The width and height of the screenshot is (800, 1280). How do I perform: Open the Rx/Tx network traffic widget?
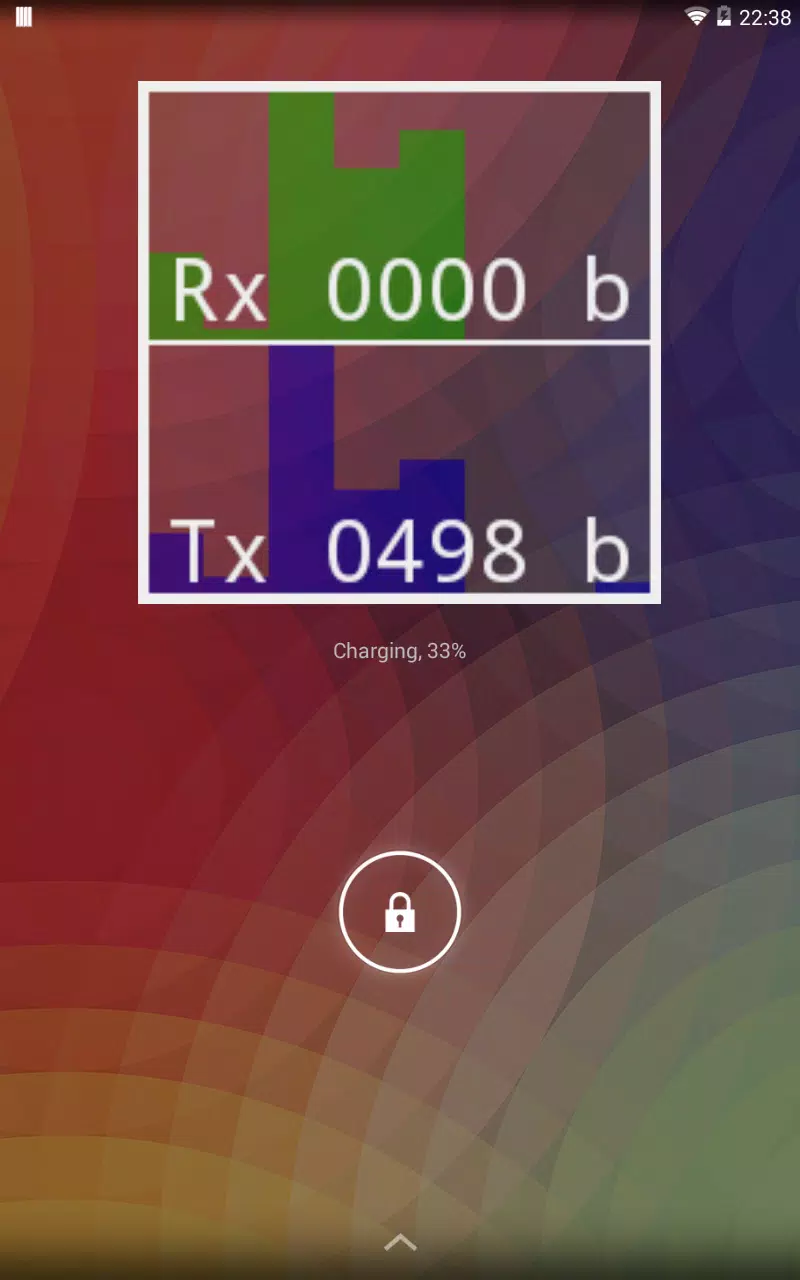[x=399, y=342]
